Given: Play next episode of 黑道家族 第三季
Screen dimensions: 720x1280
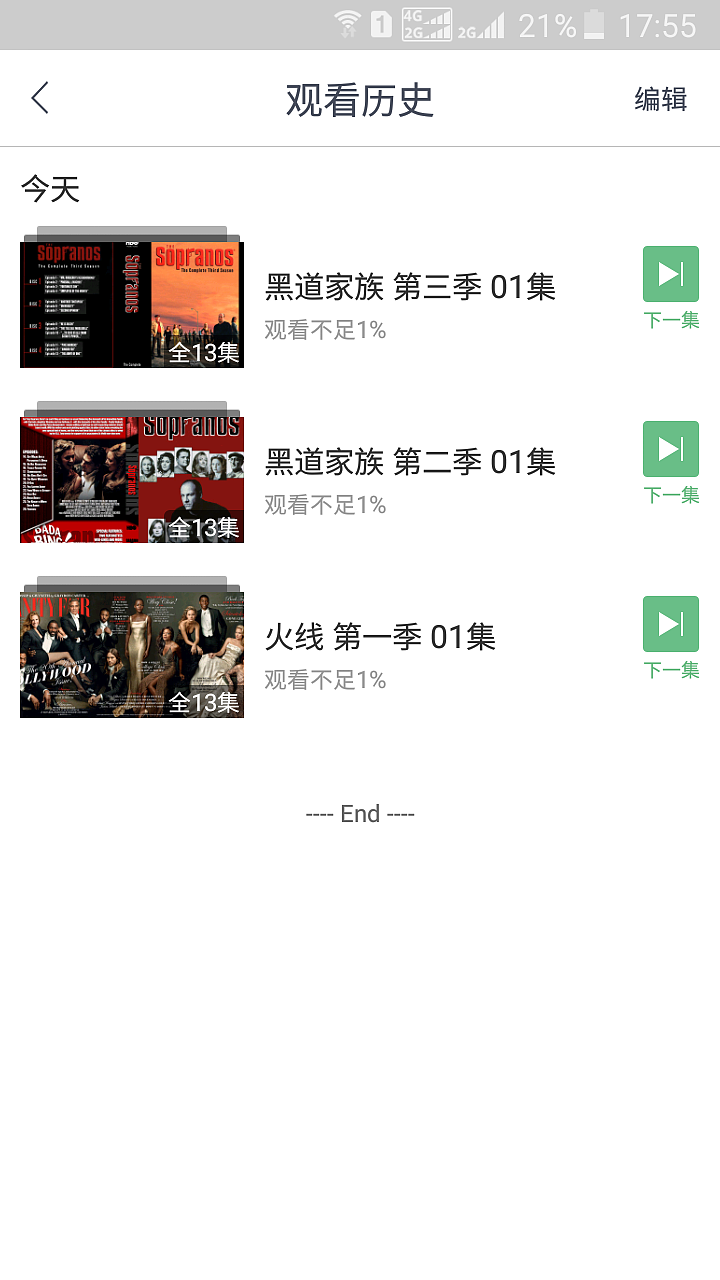Looking at the screenshot, I should click(670, 273).
